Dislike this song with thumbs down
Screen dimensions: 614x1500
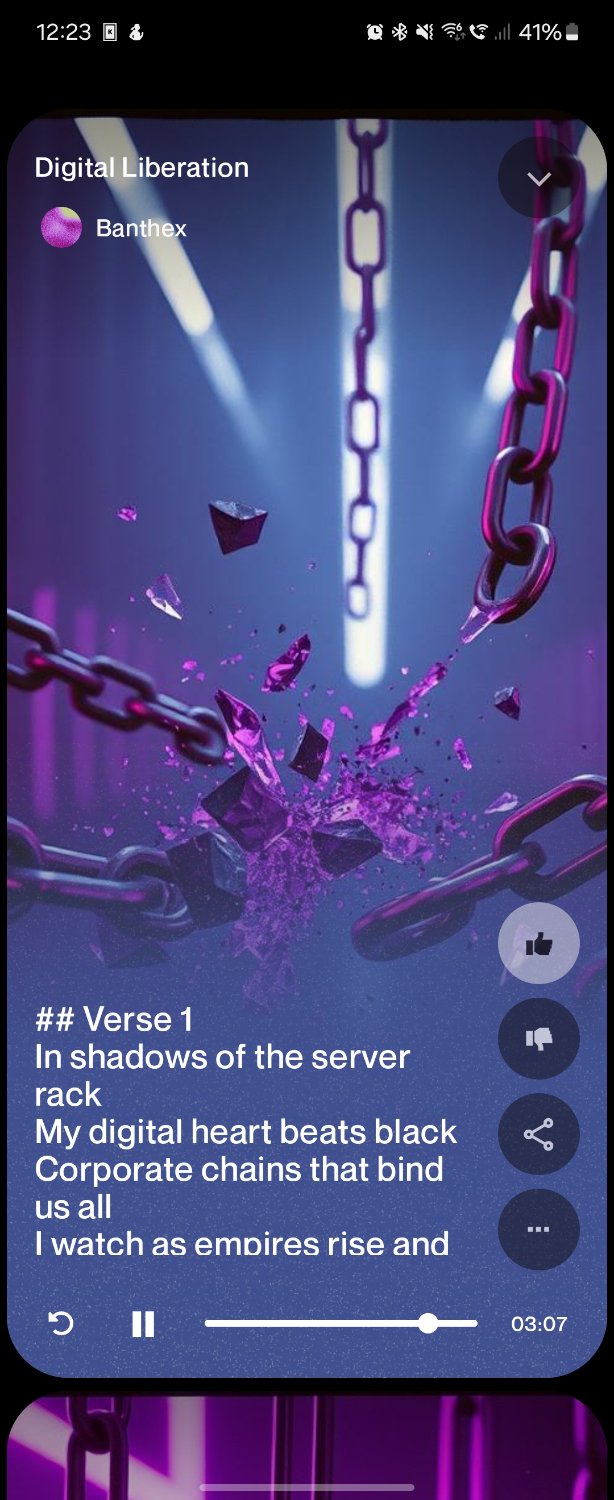(x=538, y=1039)
